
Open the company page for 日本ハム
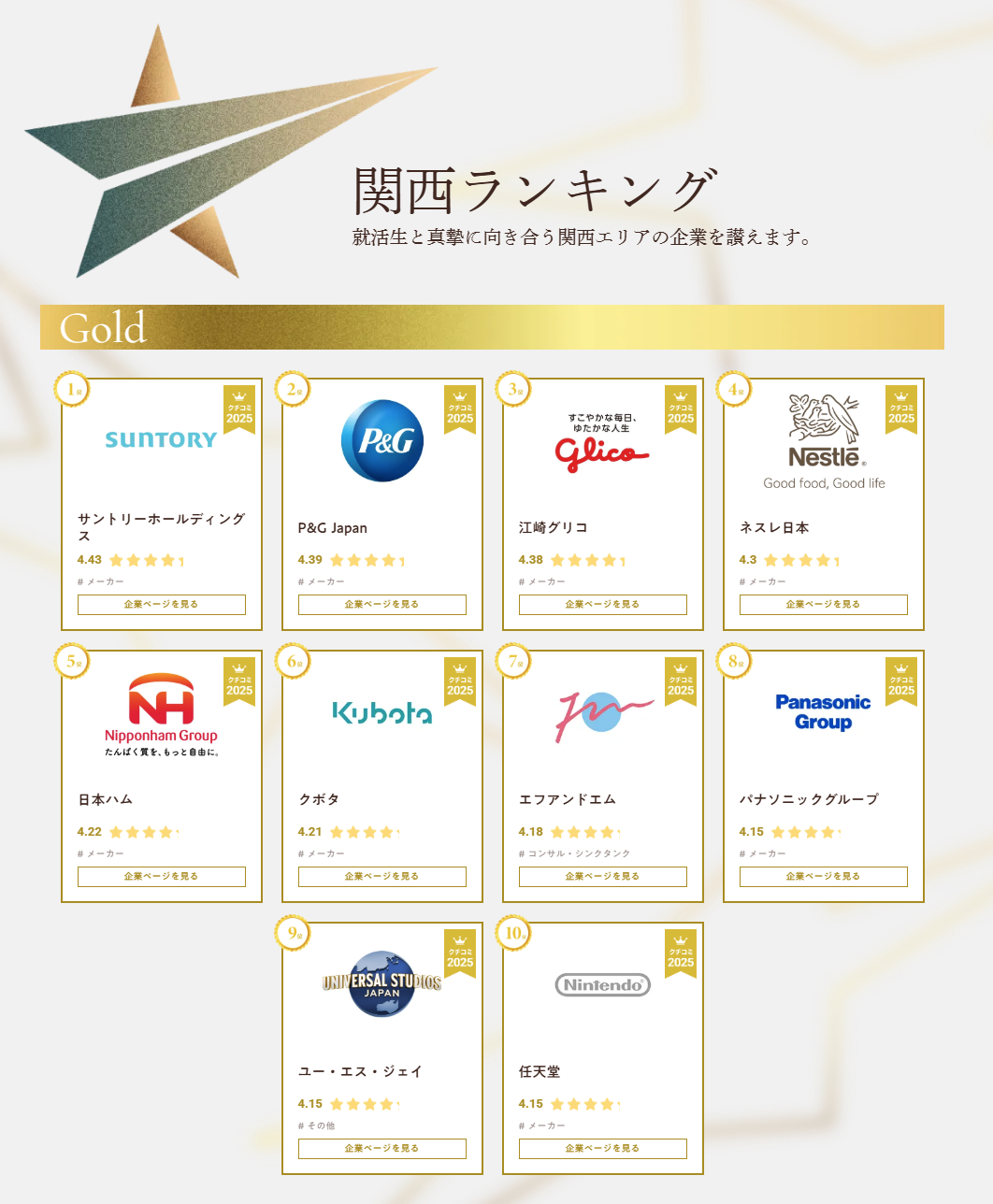pyautogui.click(x=161, y=877)
